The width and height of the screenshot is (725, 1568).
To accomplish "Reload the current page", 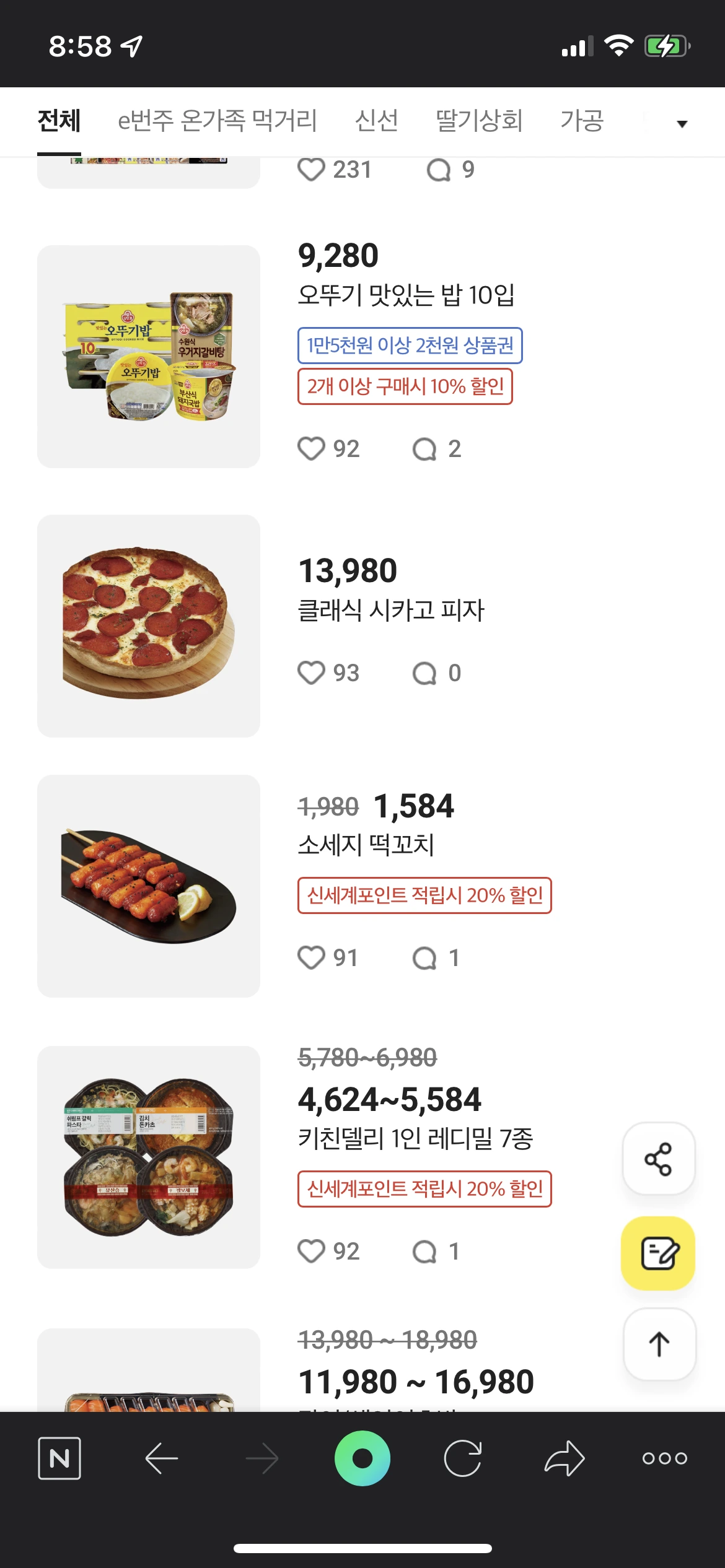I will [463, 1458].
